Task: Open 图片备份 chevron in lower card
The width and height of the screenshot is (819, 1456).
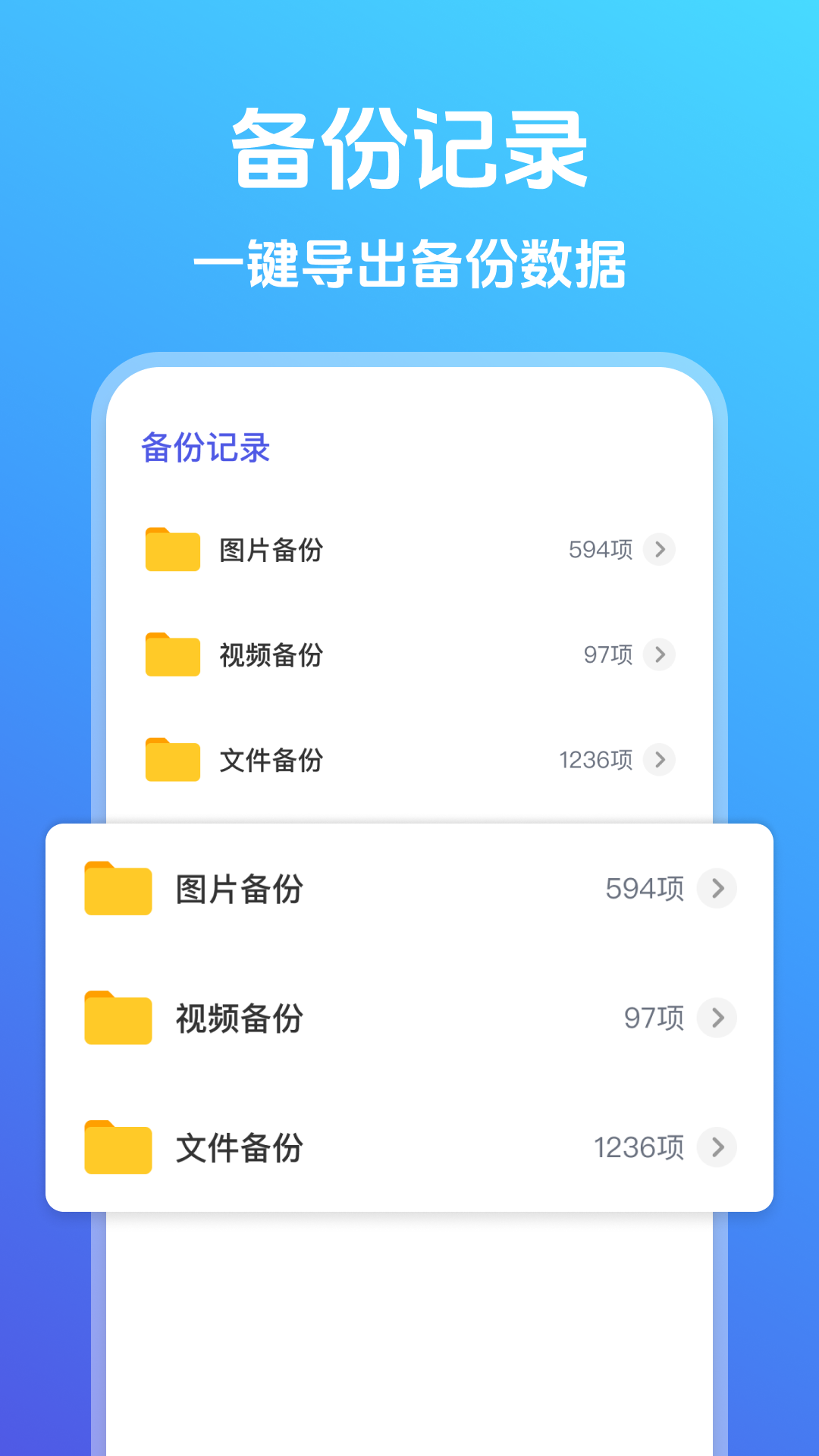Action: tap(716, 890)
